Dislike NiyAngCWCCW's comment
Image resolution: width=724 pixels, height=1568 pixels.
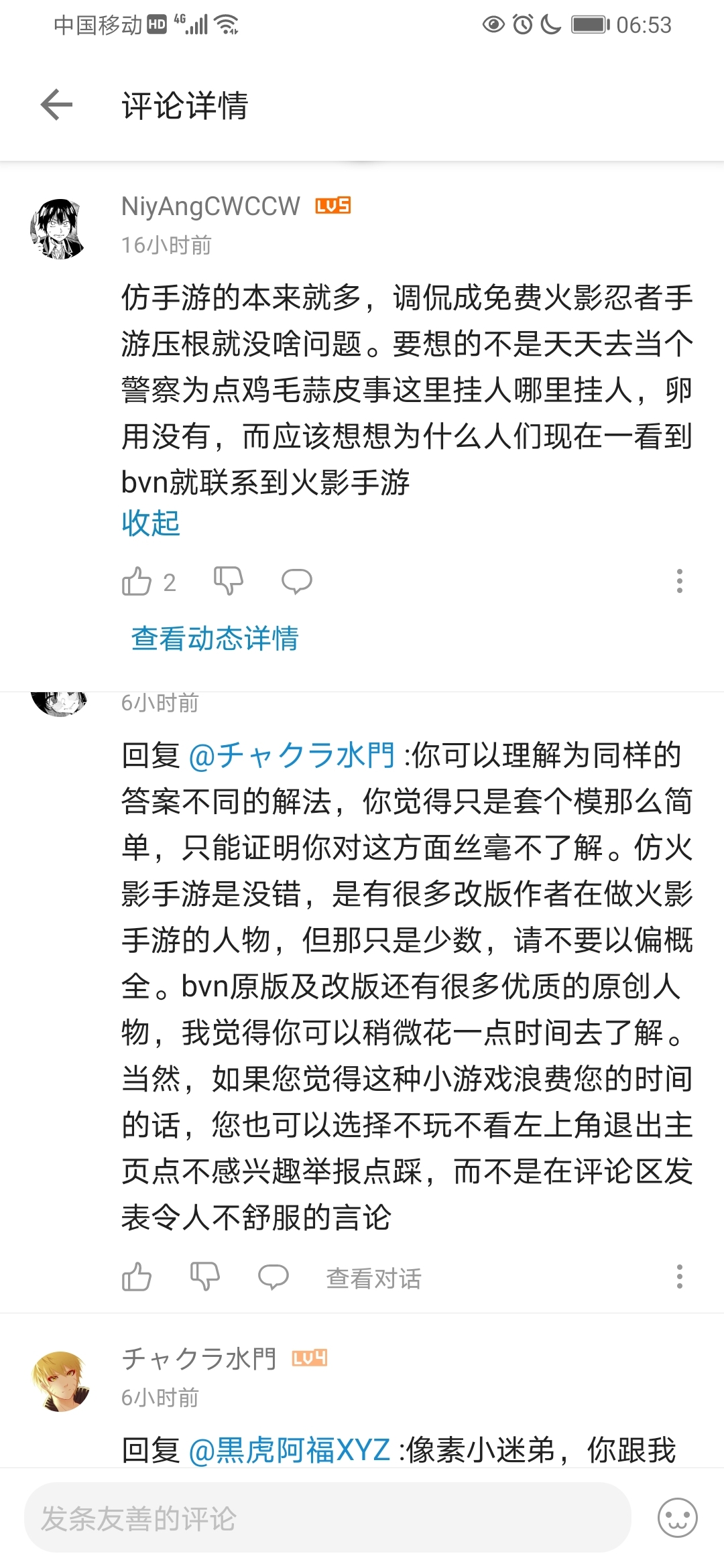coord(228,581)
